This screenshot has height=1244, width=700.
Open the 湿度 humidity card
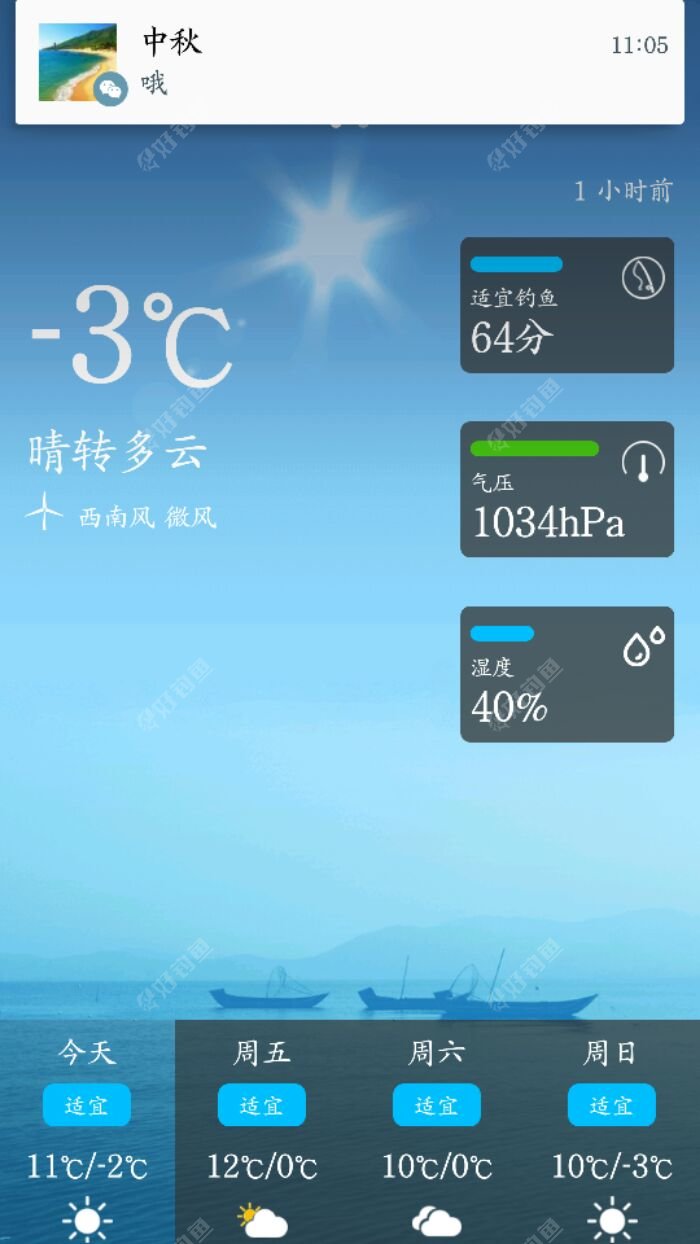click(x=566, y=674)
